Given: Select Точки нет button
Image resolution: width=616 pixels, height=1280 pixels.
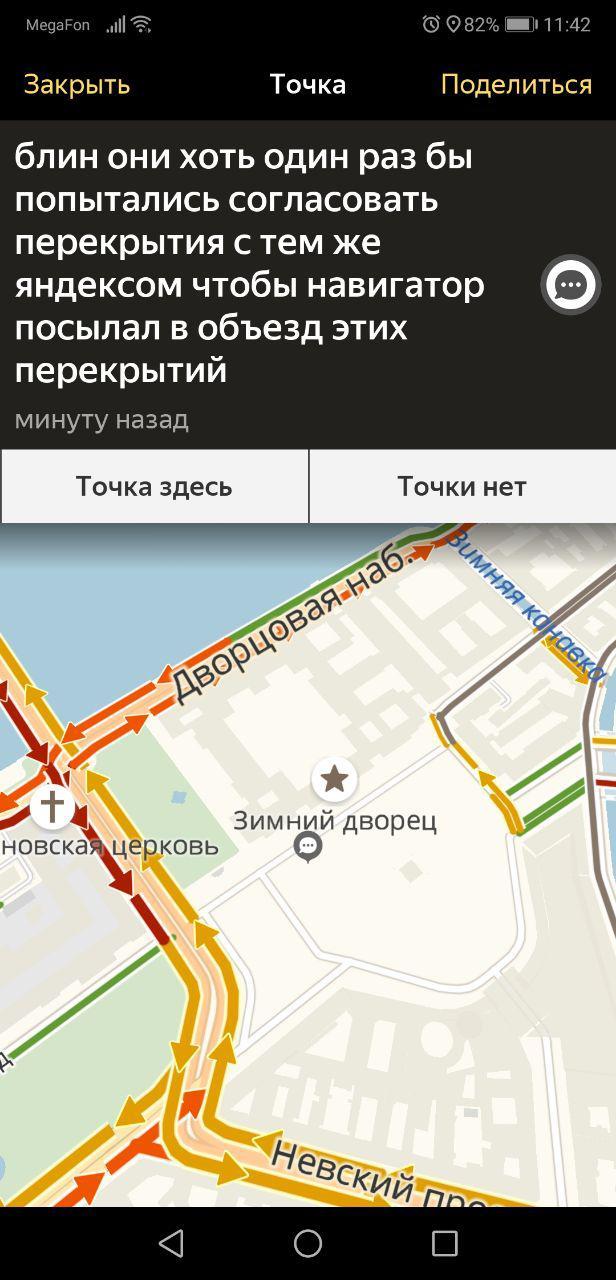Looking at the screenshot, I should point(462,487).
